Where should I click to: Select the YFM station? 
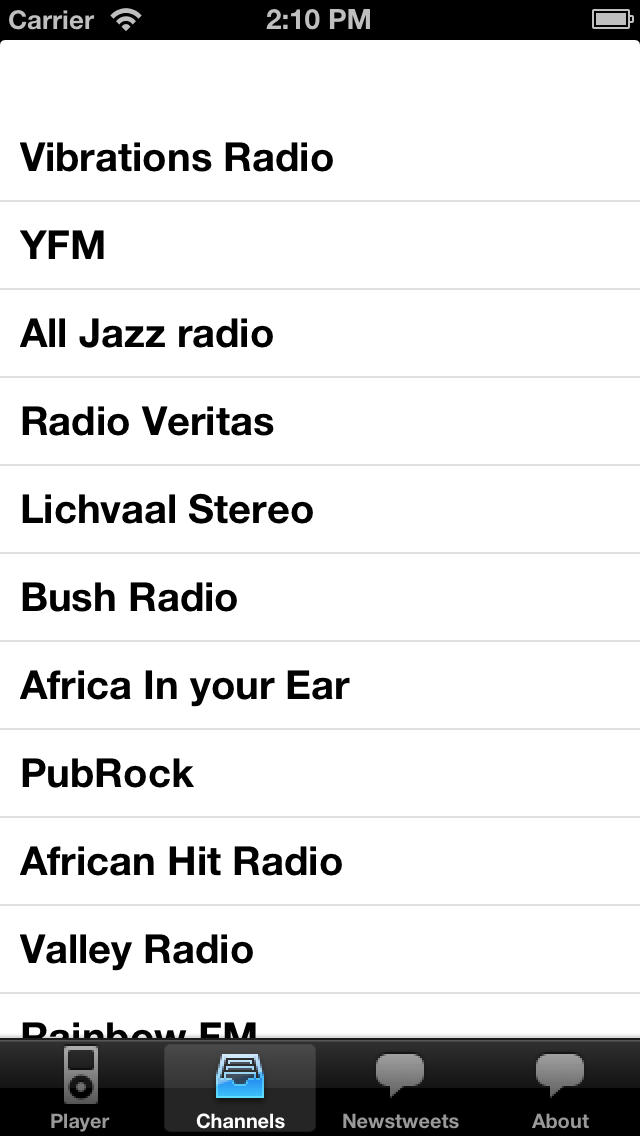[x=320, y=246]
